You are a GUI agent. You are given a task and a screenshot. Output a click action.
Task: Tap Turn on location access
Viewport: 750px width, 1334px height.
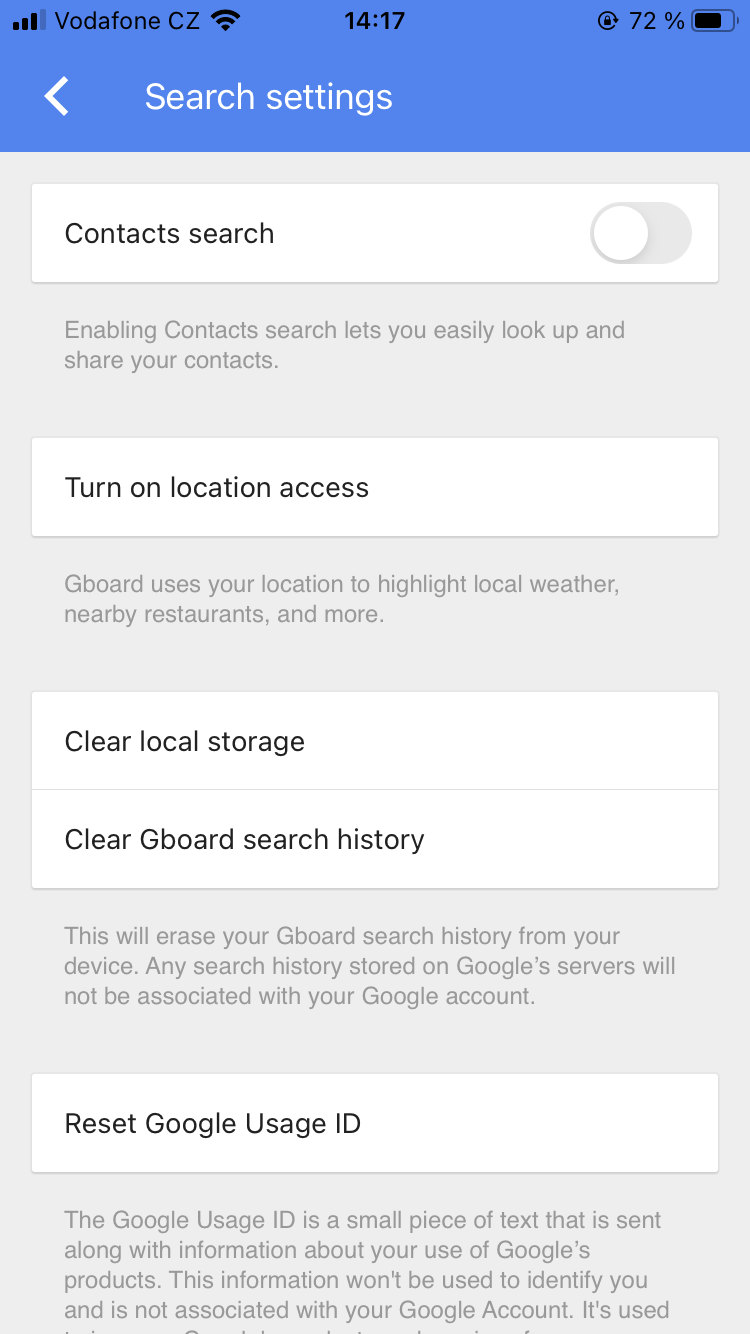[x=375, y=487]
